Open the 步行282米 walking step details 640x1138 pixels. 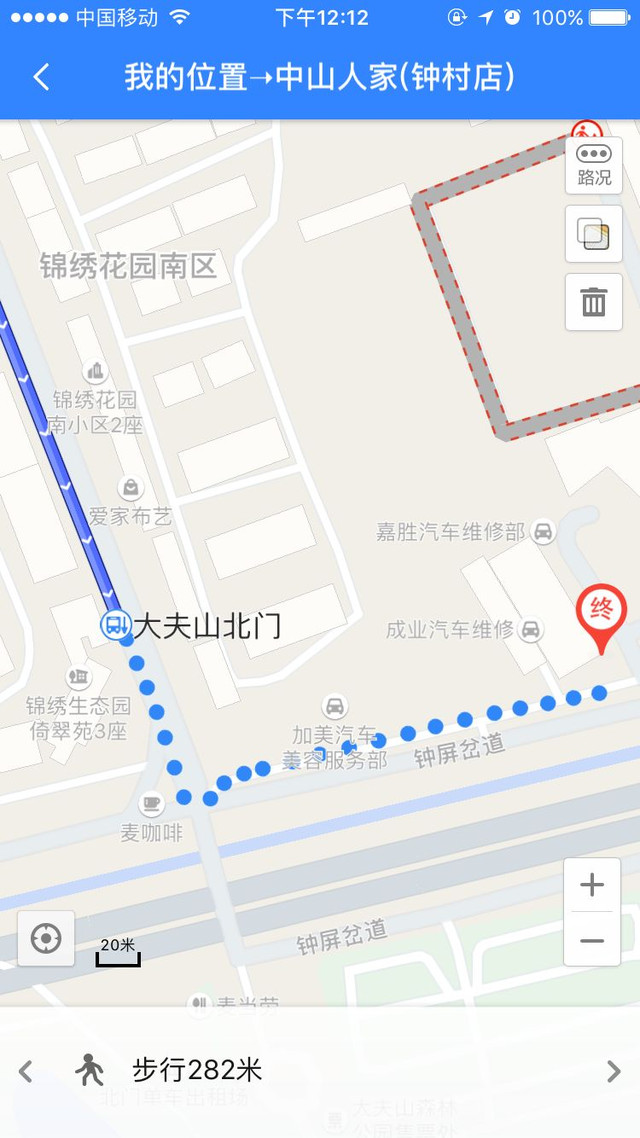(x=320, y=1071)
